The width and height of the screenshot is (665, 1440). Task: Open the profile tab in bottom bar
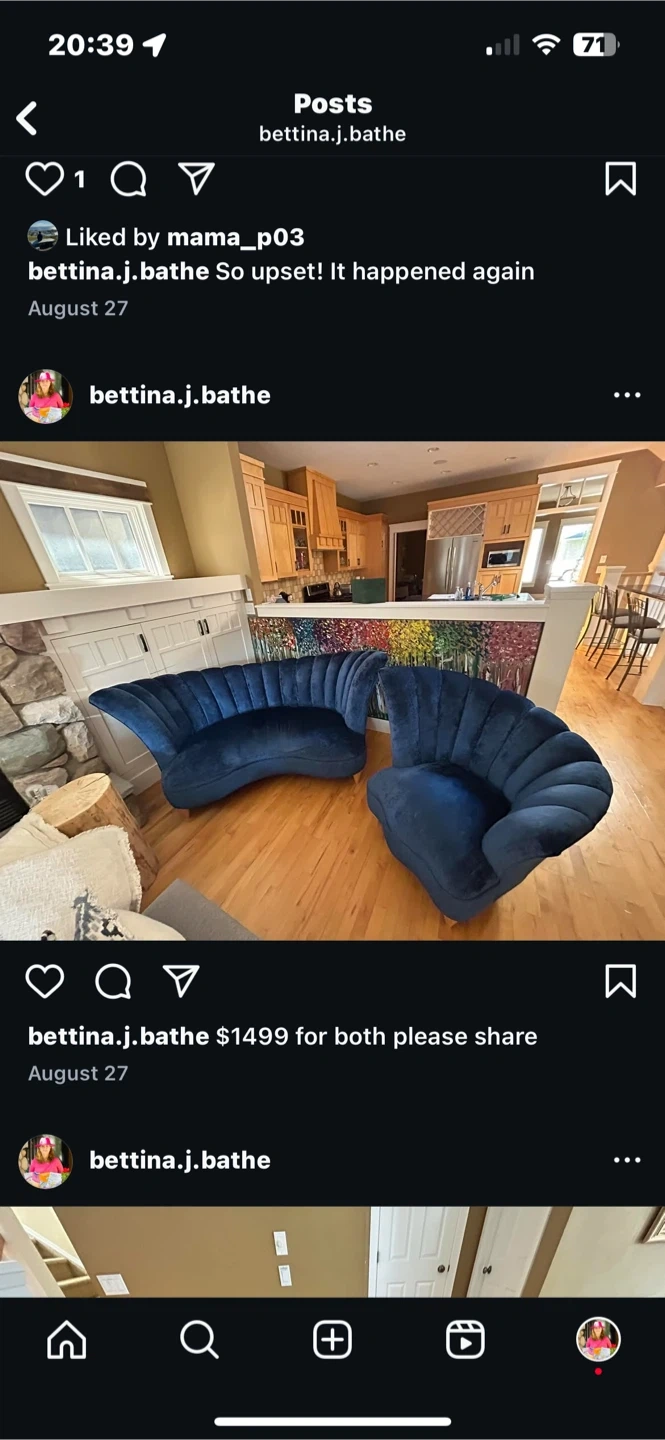pos(598,1339)
